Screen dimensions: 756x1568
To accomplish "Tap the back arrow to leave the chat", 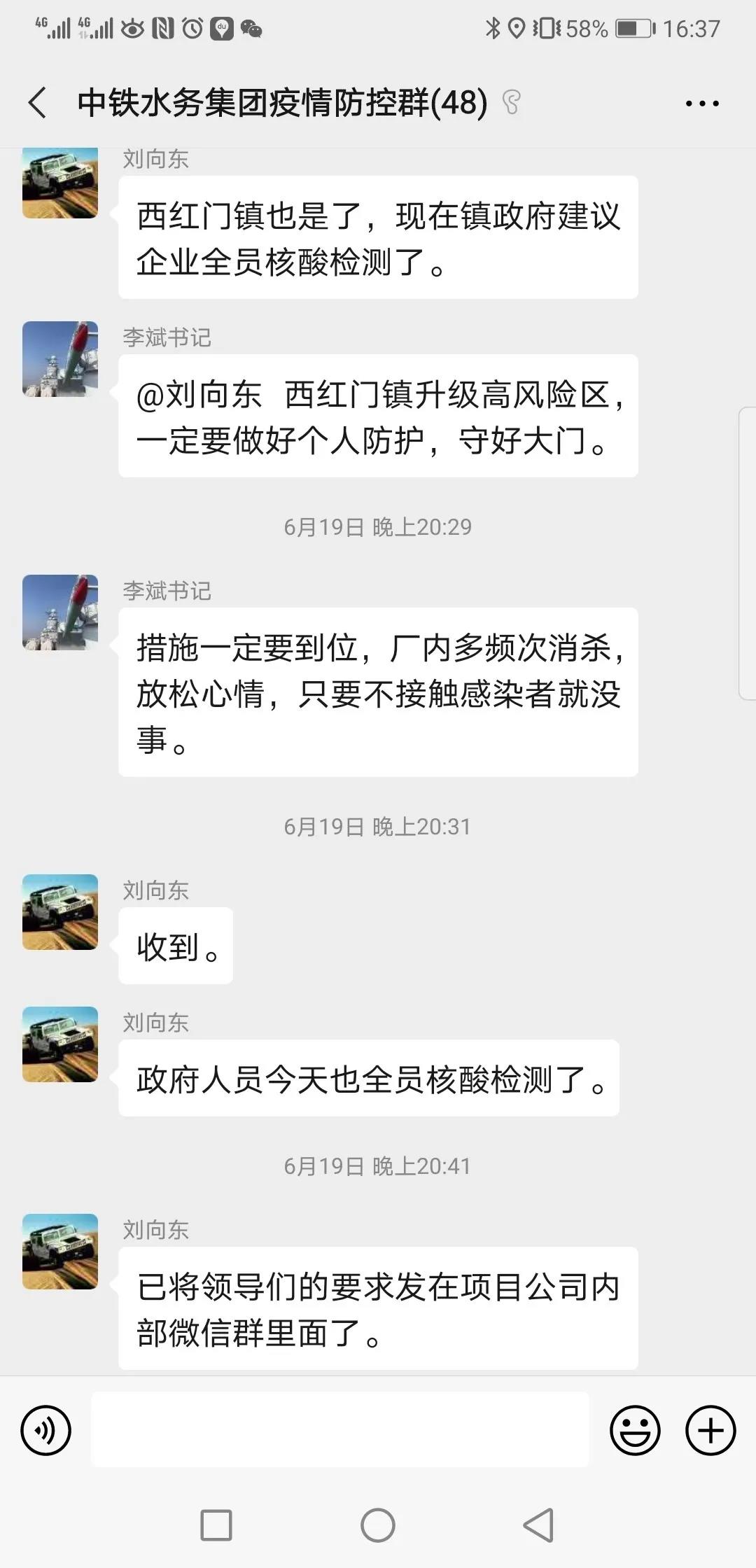I will (38, 102).
